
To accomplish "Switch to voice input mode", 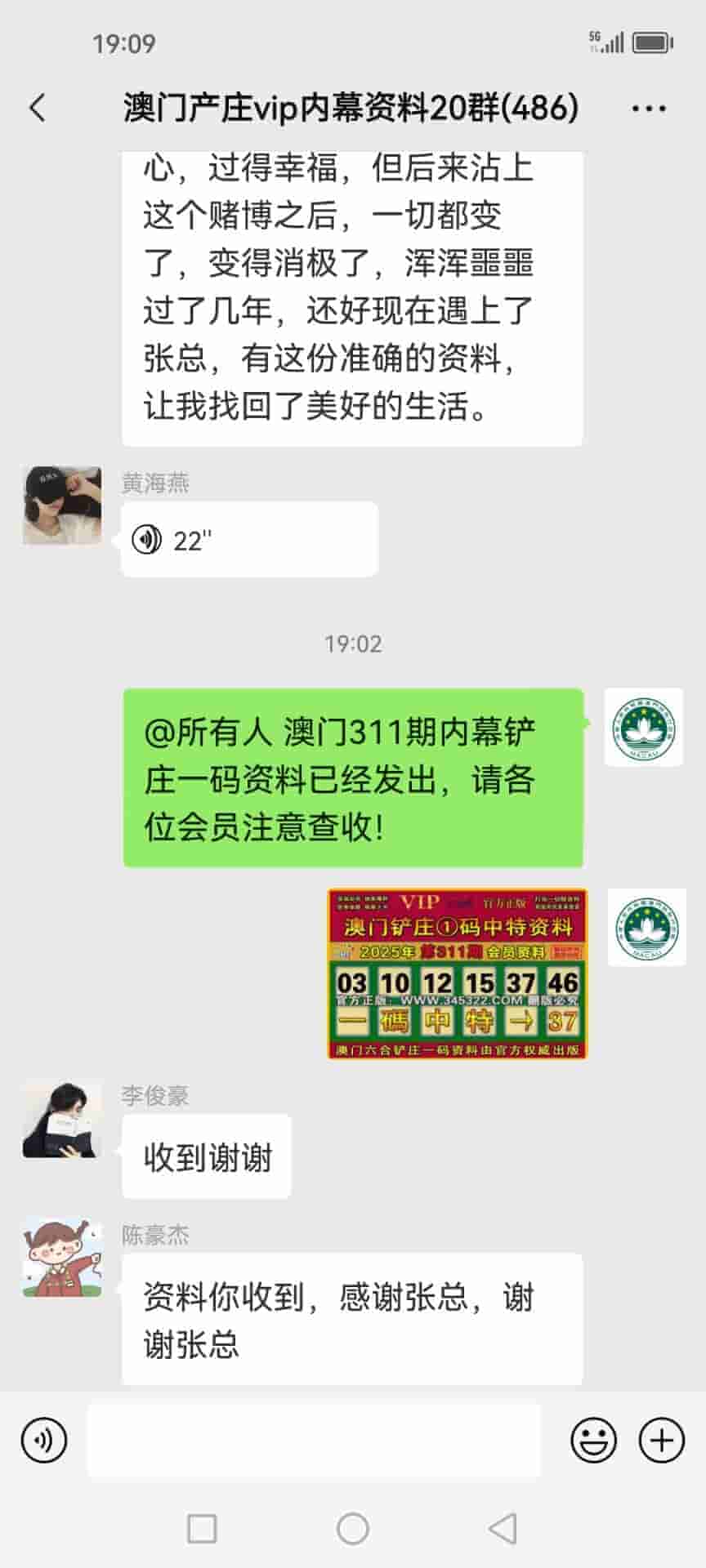I will point(44,1440).
